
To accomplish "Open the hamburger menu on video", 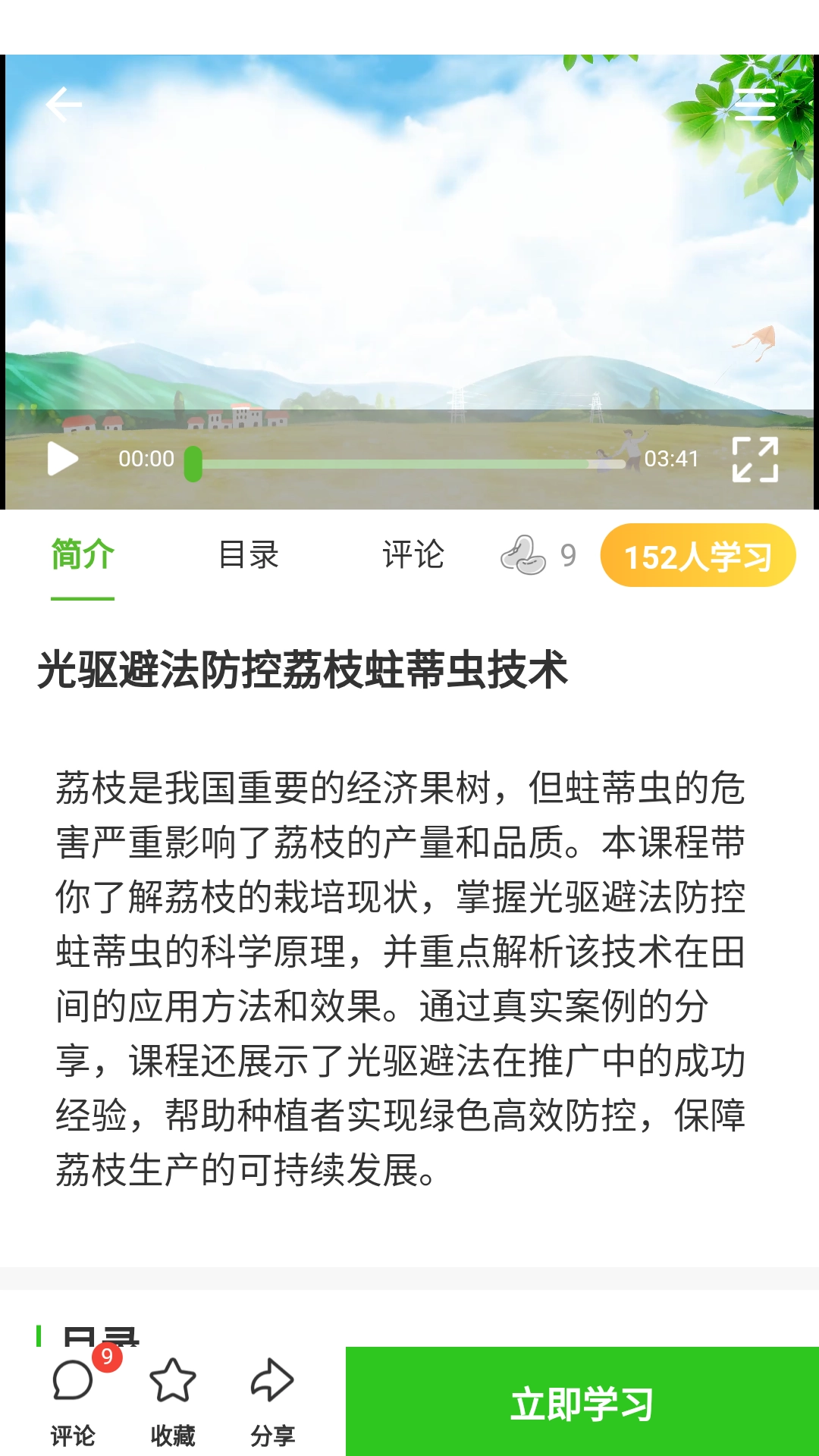I will tap(755, 105).
